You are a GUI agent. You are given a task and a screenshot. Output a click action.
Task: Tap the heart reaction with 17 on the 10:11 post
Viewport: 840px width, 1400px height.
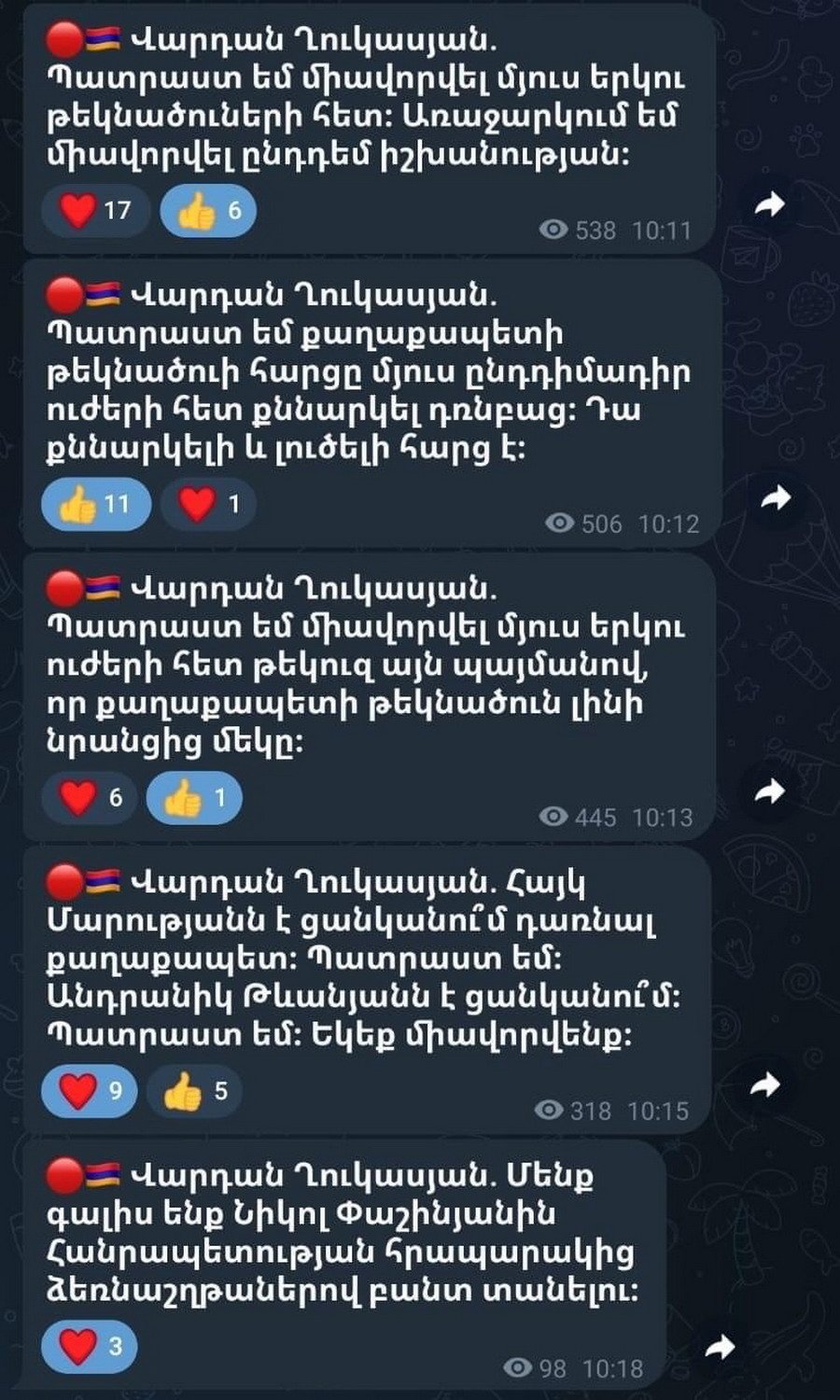tap(96, 210)
